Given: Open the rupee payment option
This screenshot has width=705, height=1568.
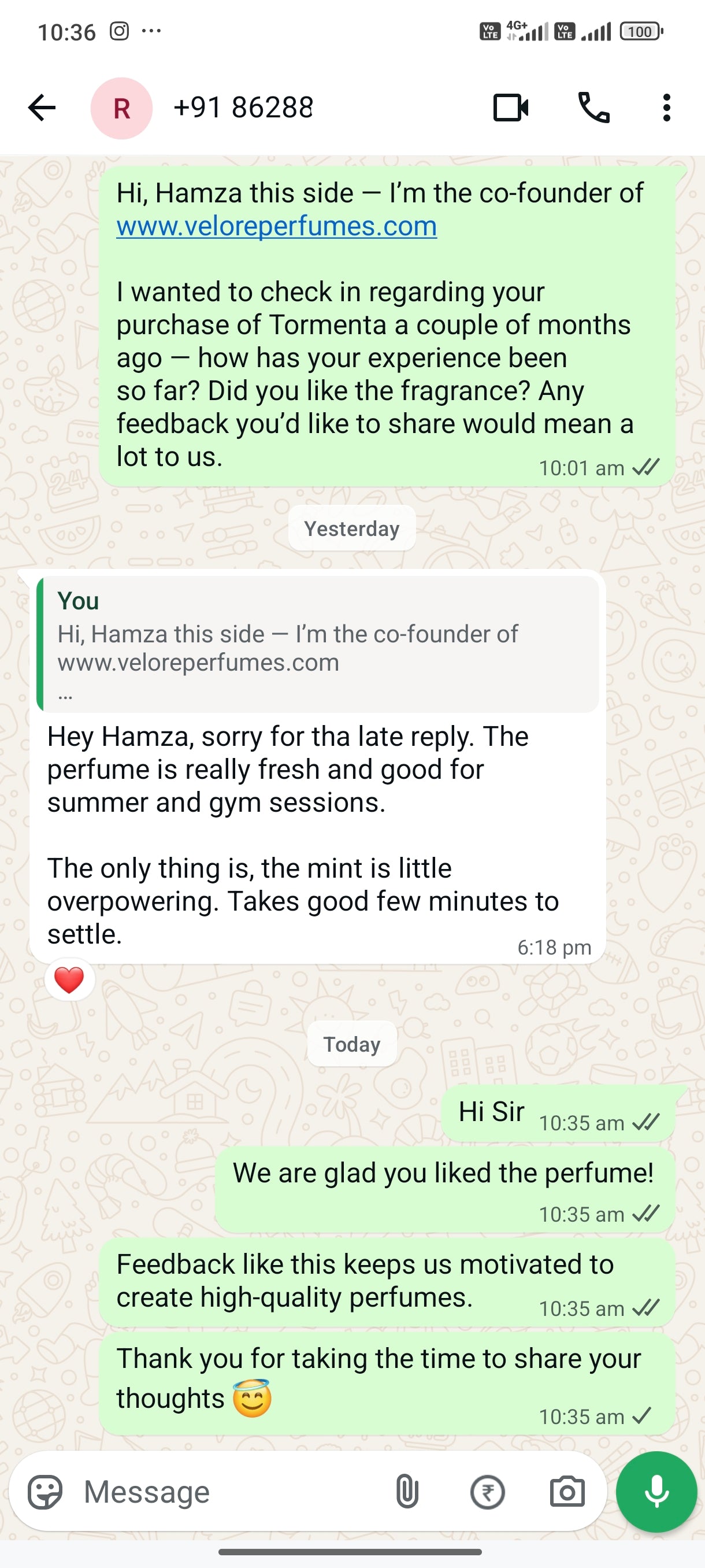Looking at the screenshot, I should pyautogui.click(x=487, y=1492).
